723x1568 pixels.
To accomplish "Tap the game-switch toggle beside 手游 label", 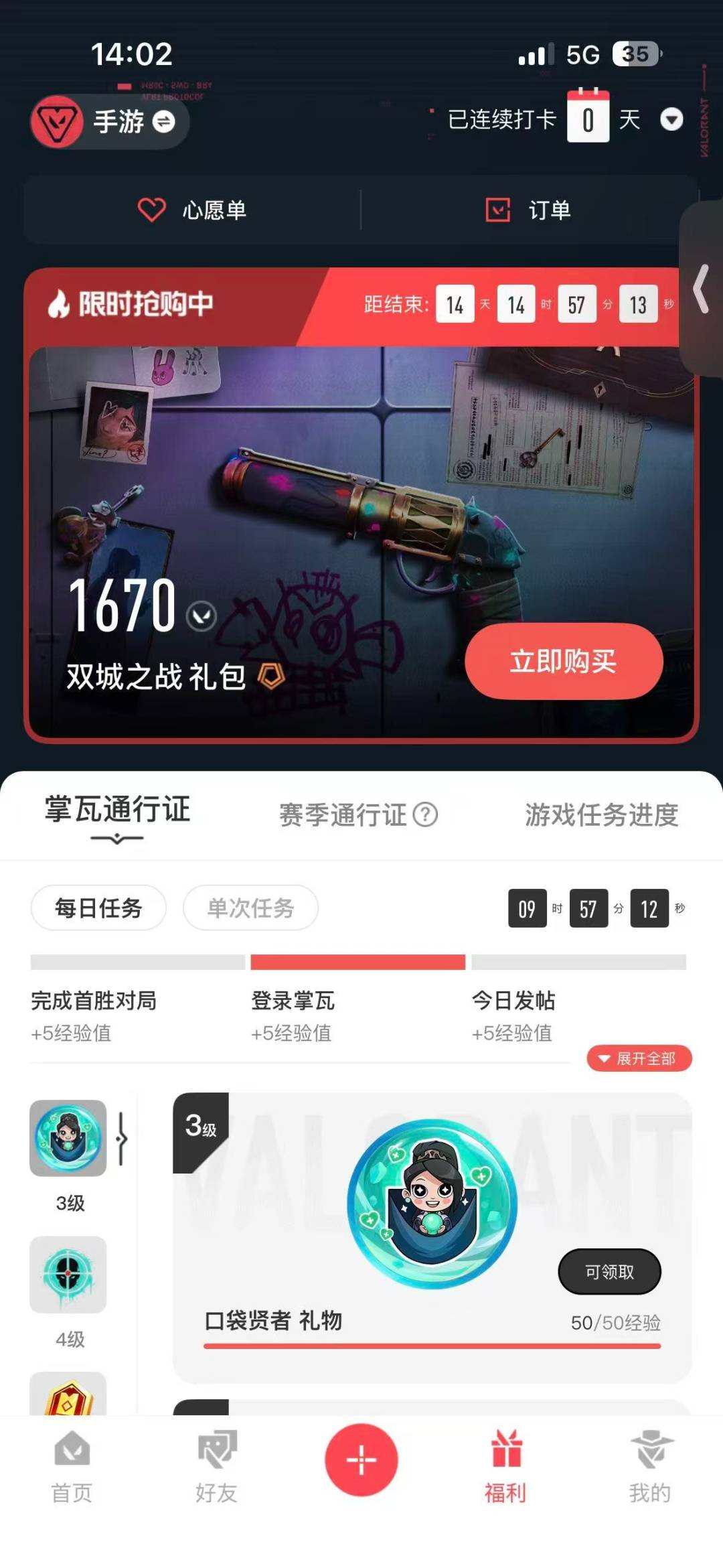I will tap(165, 123).
